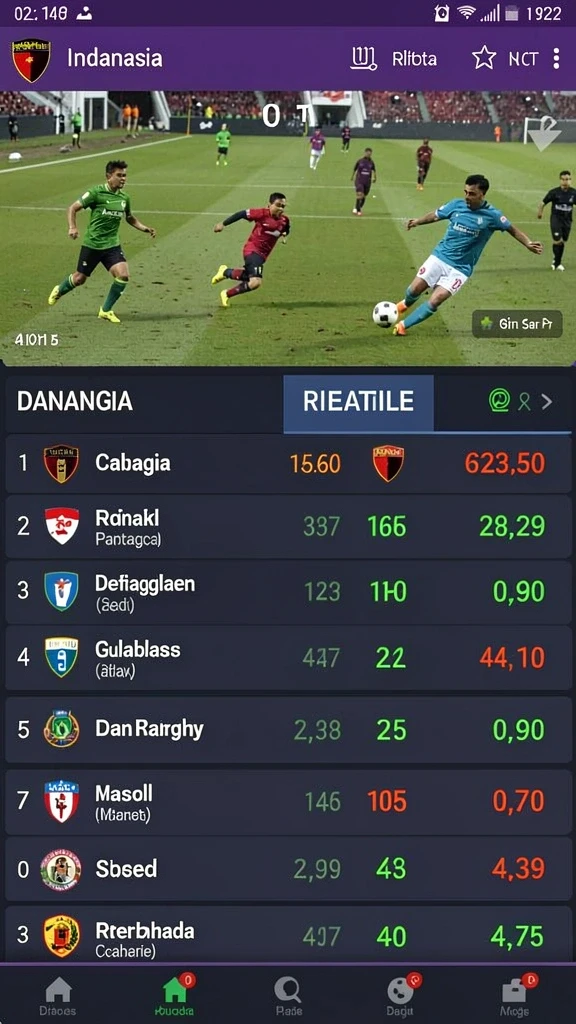Open the Dagit bottom tab
The image size is (576, 1024).
tap(402, 995)
